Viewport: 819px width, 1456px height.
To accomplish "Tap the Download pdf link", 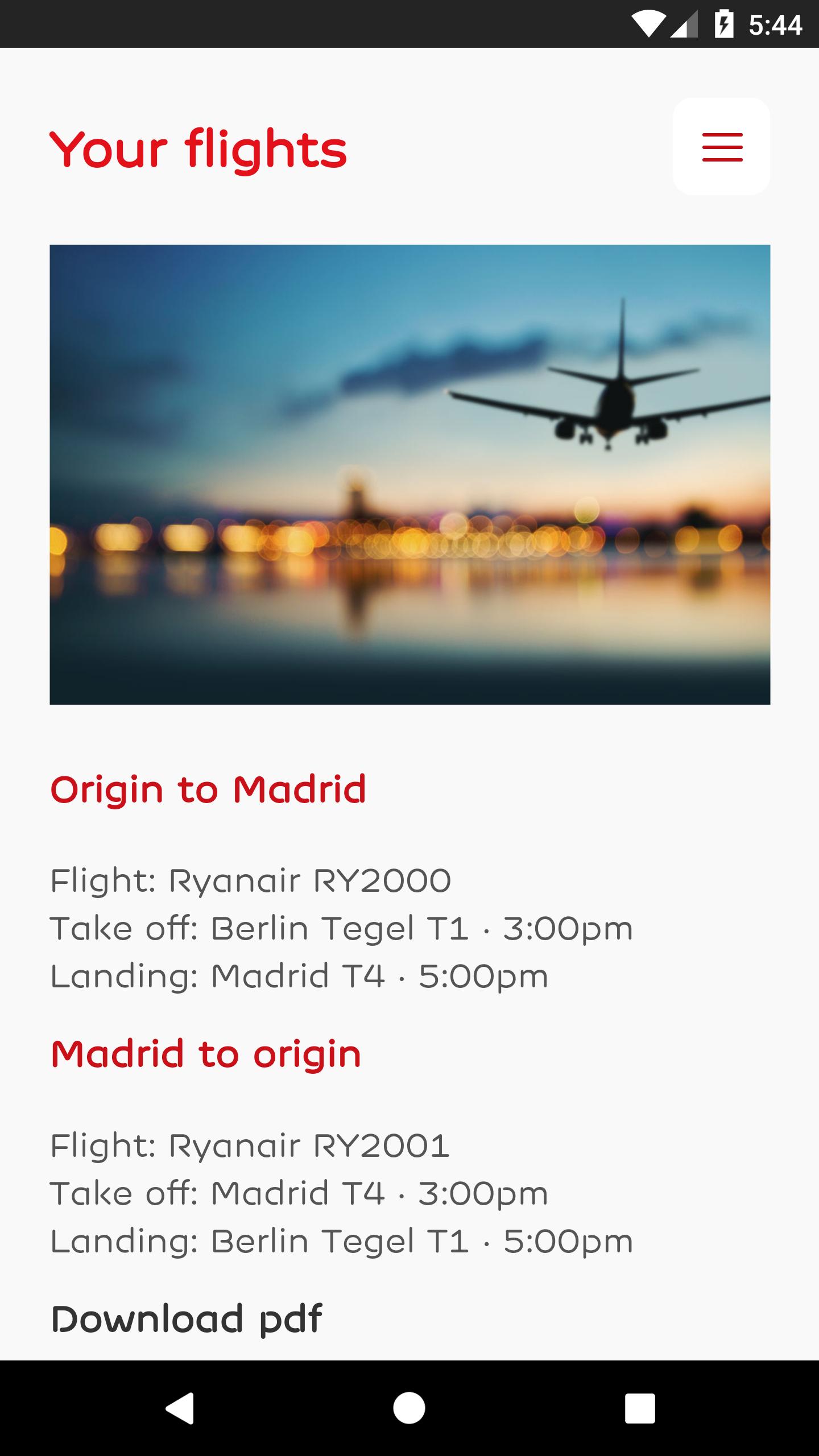I will [187, 1318].
